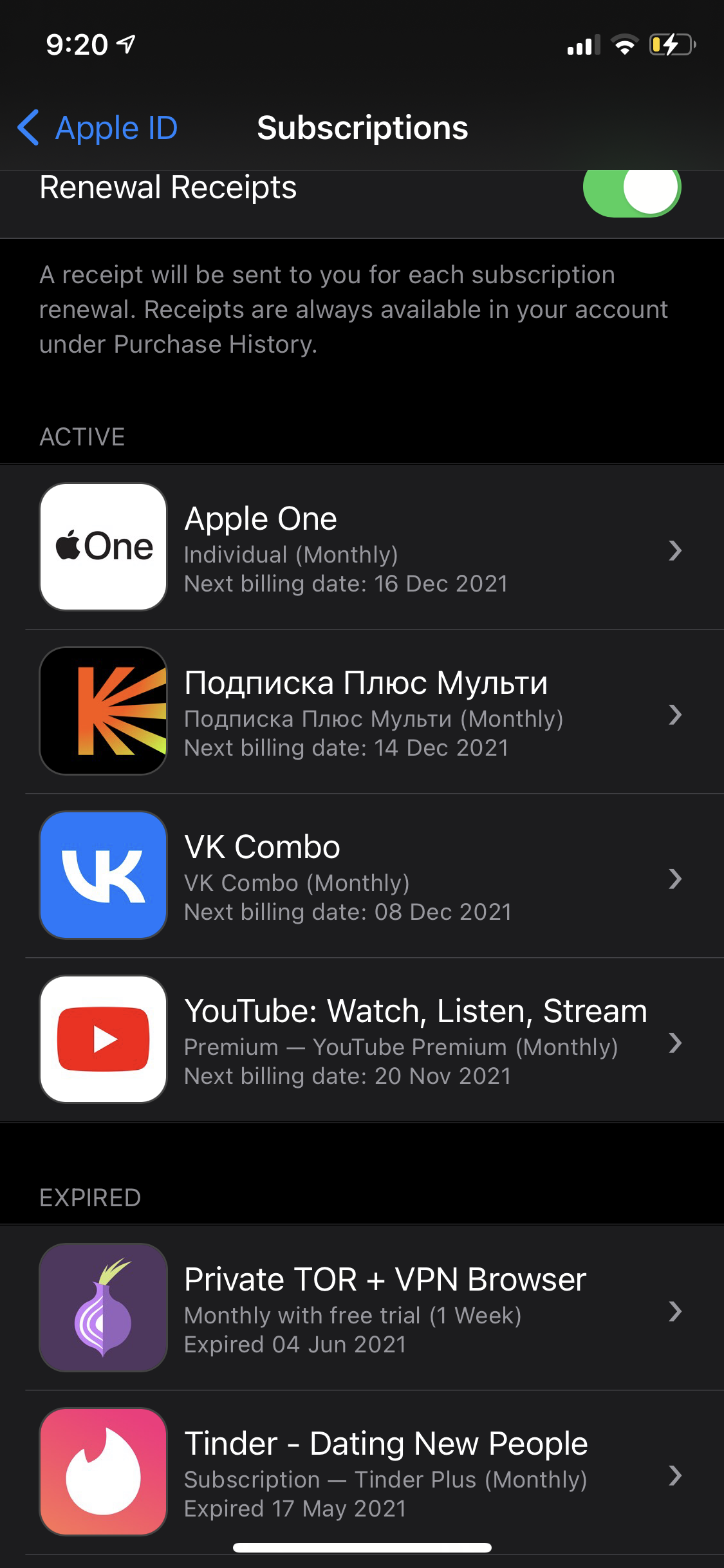Screen dimensions: 724x1568
Task: Go back to Apple ID screen
Action: click(x=97, y=127)
